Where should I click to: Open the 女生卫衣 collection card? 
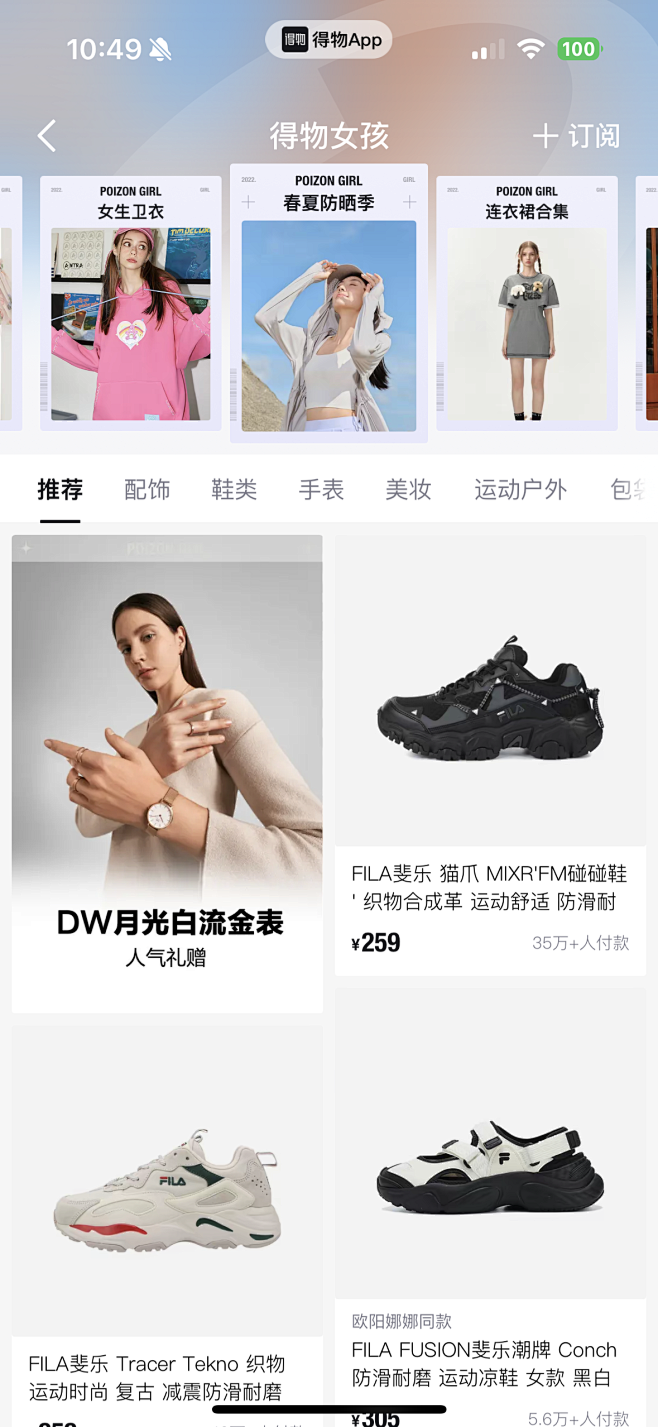[x=131, y=303]
